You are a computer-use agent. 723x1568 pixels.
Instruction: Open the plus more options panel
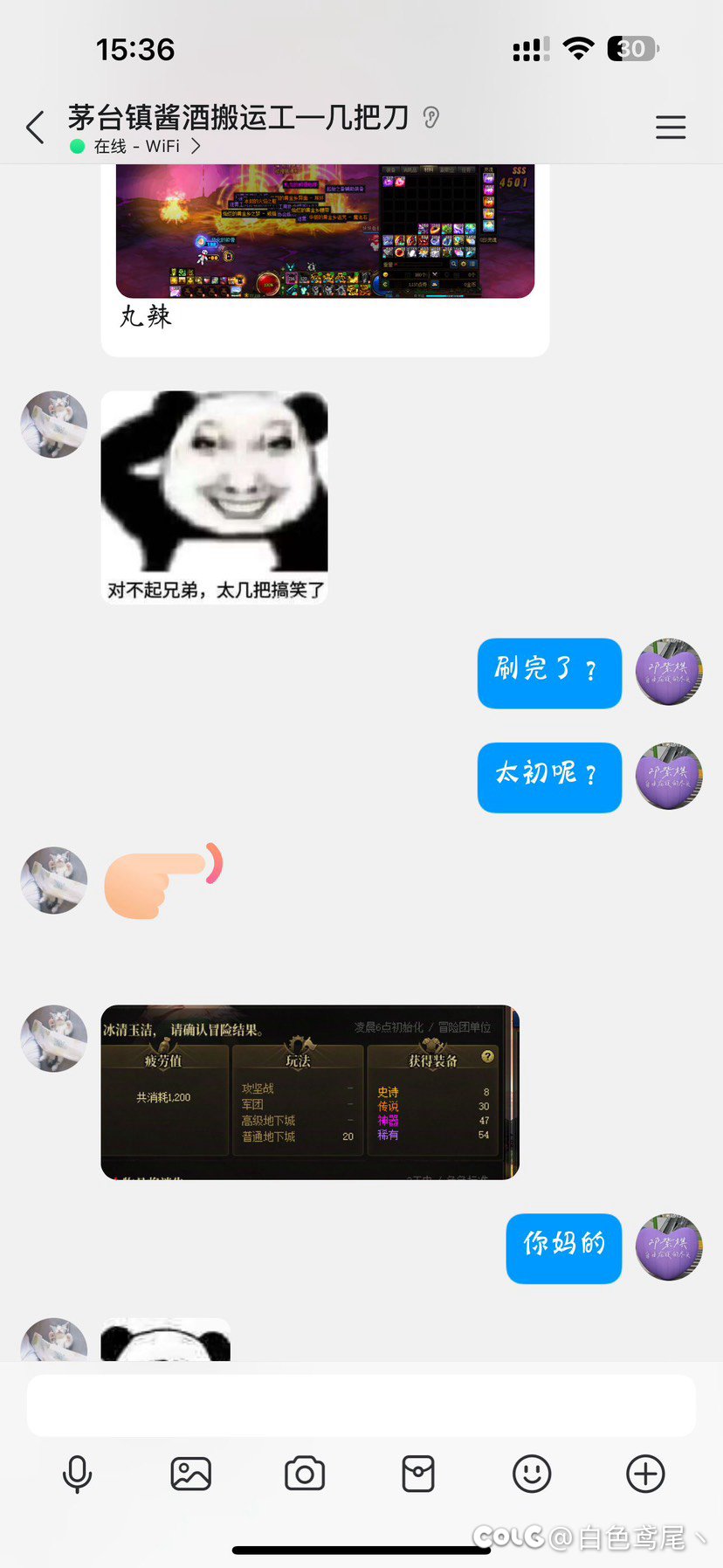tap(646, 1474)
